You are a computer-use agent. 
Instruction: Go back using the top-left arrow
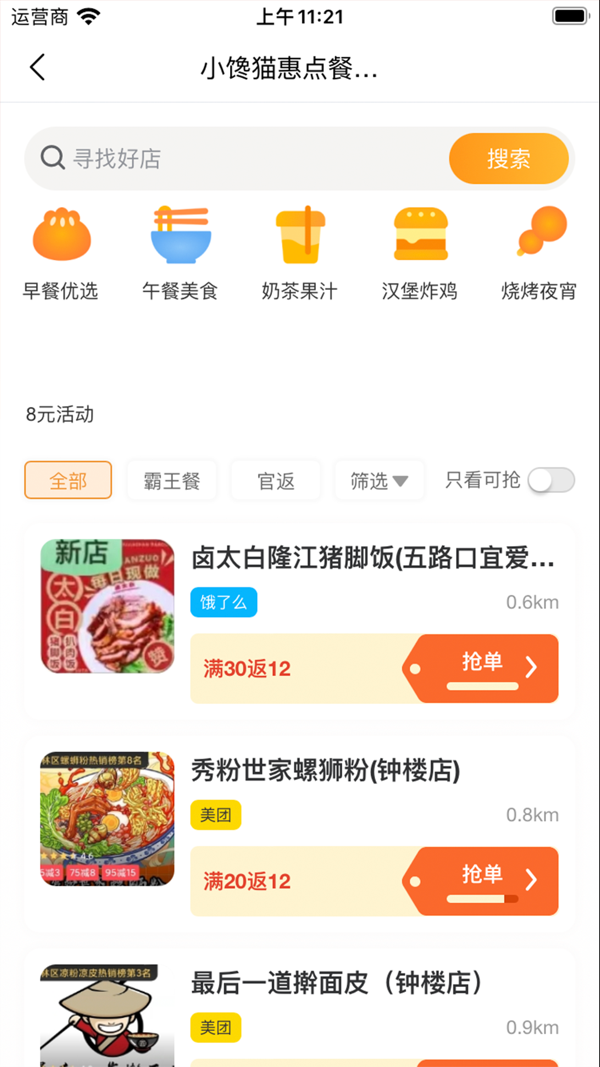click(x=38, y=68)
